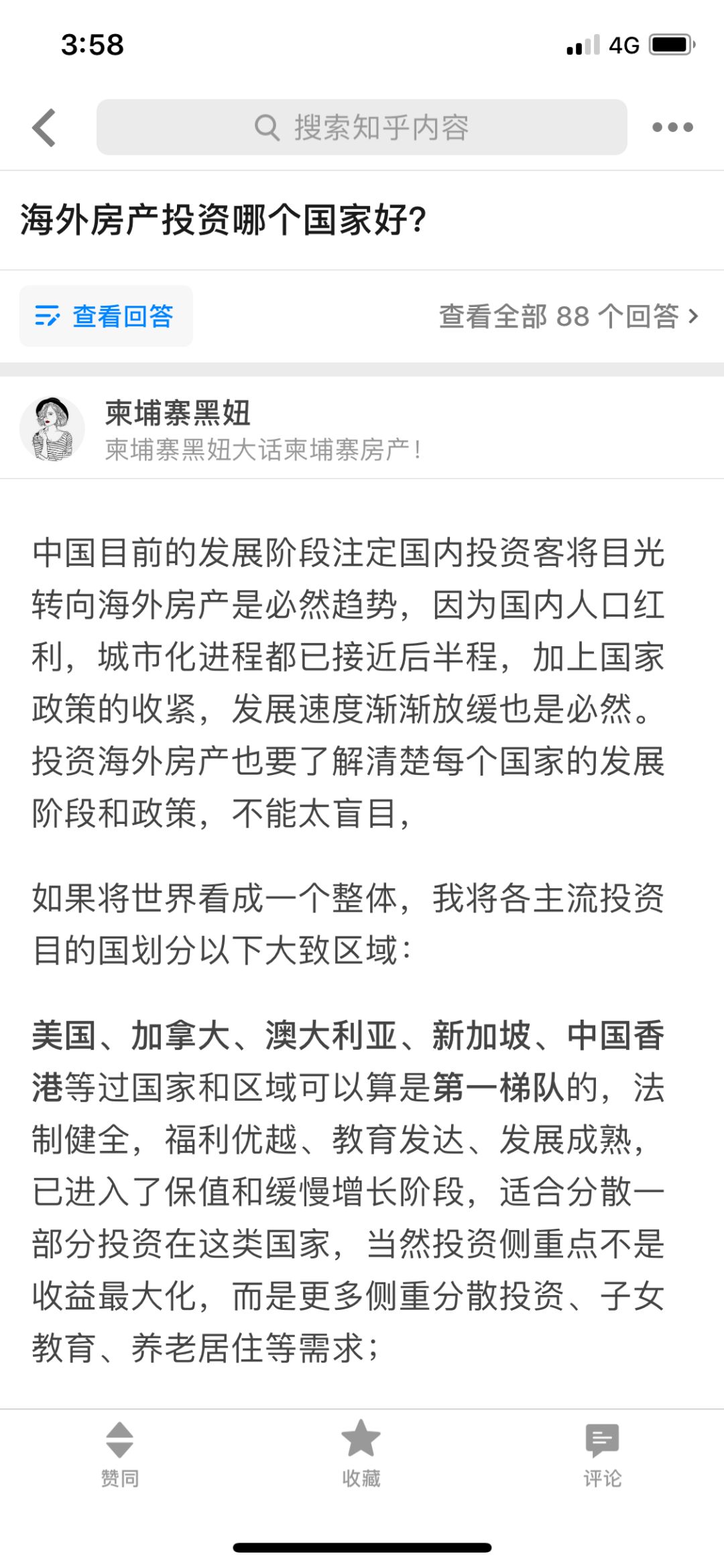The width and height of the screenshot is (724, 1568).
Task: Open the question title 海外房产投资哪个国家好
Action: (223, 220)
